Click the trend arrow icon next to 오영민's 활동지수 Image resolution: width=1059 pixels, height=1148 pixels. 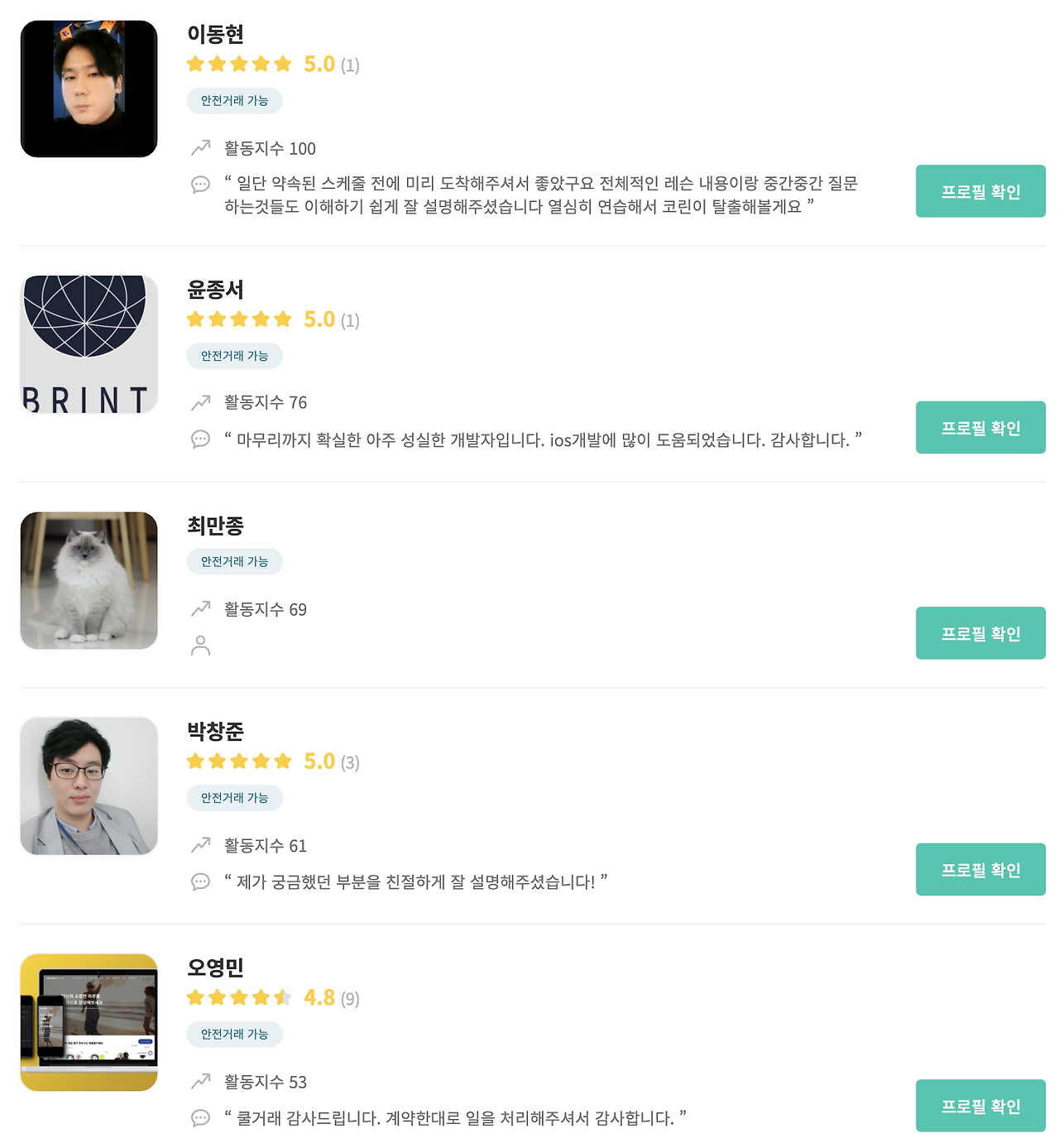tap(199, 1080)
